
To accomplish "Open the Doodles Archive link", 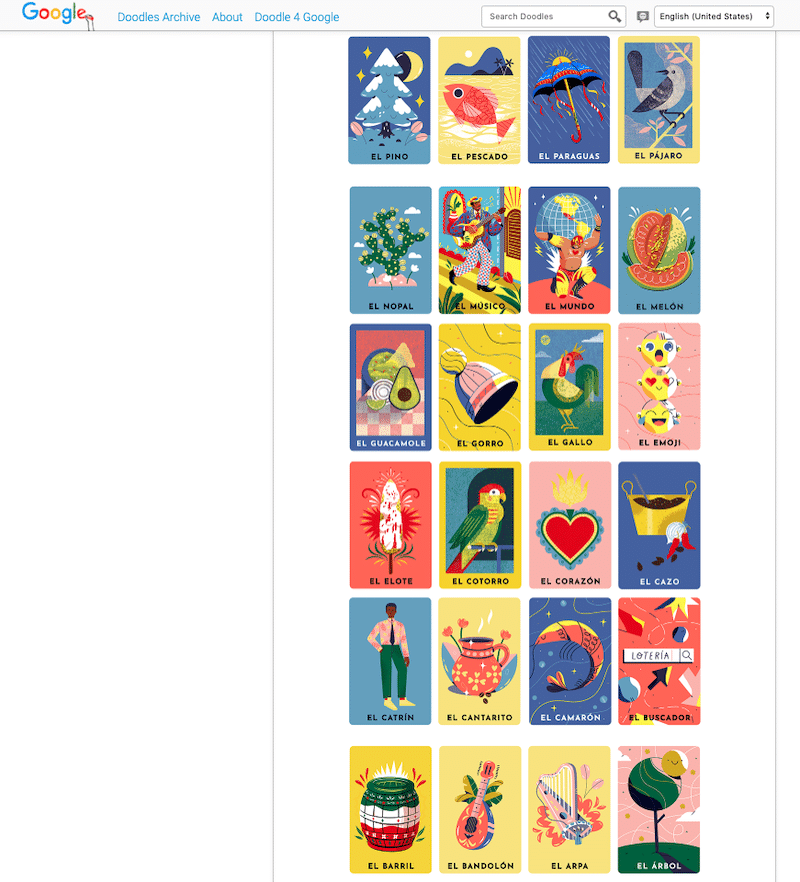I will 158,17.
